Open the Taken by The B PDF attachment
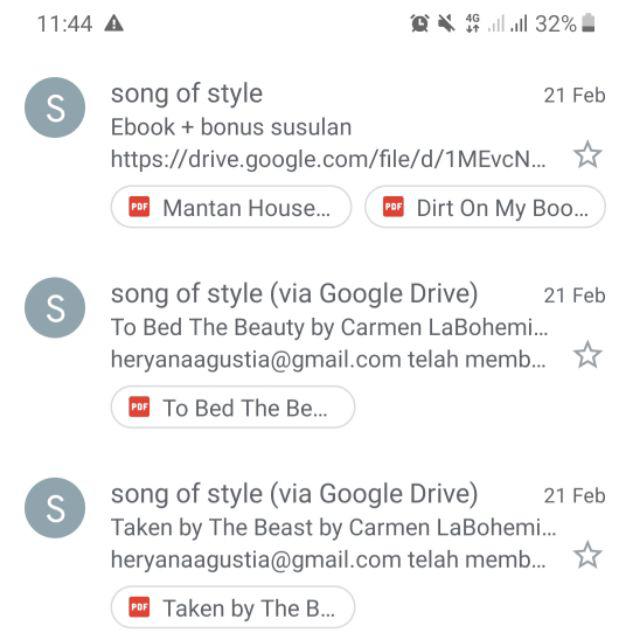631x640 pixels. [x=232, y=608]
